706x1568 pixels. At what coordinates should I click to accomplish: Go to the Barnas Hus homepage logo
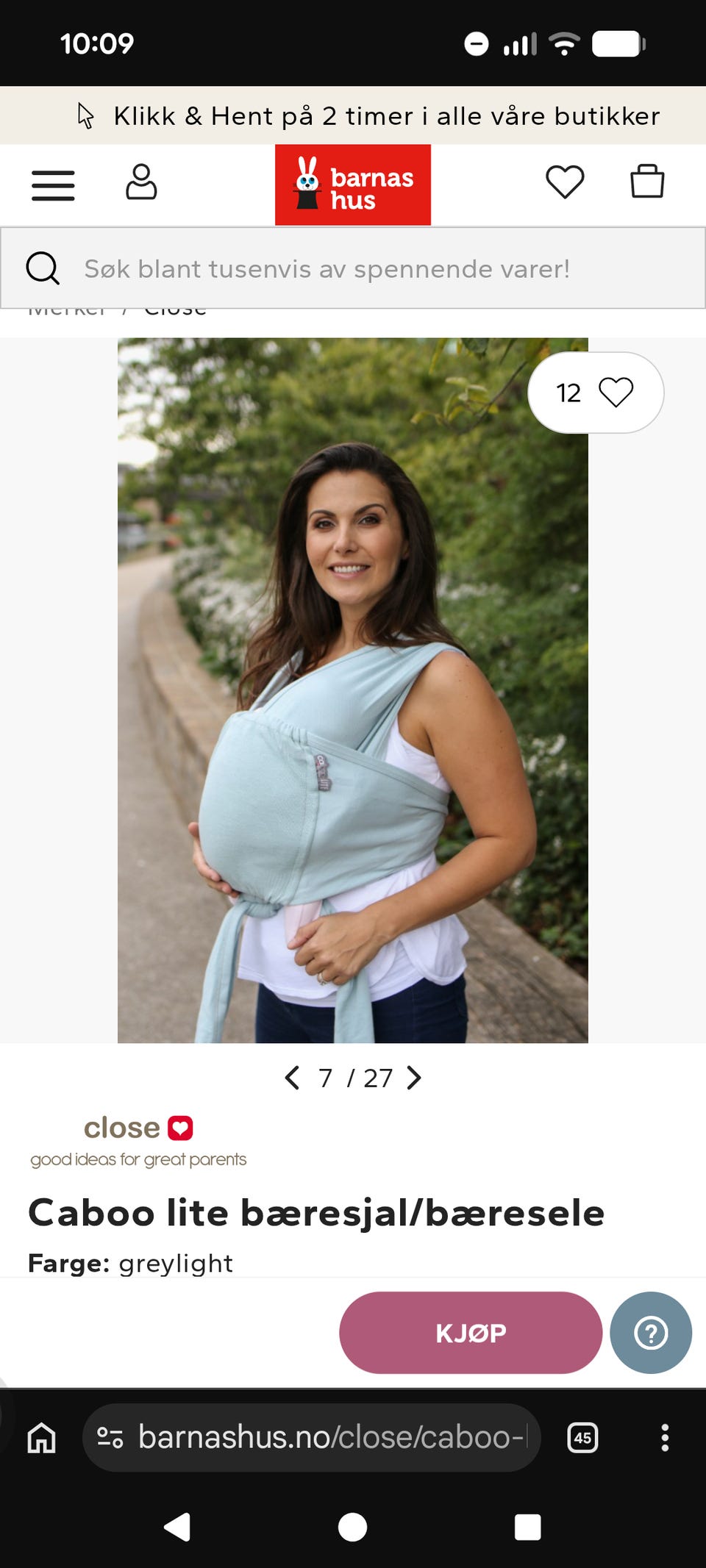coord(353,185)
